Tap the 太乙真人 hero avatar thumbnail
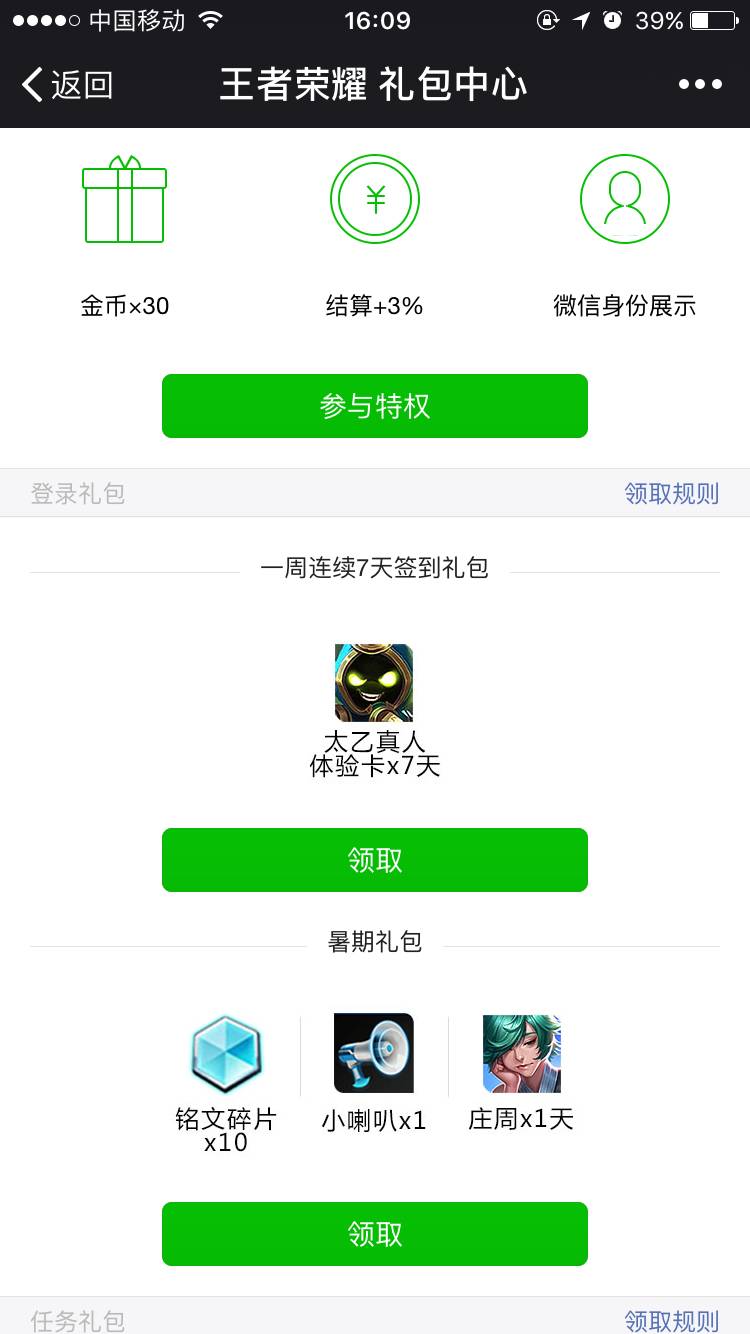 pos(374,683)
